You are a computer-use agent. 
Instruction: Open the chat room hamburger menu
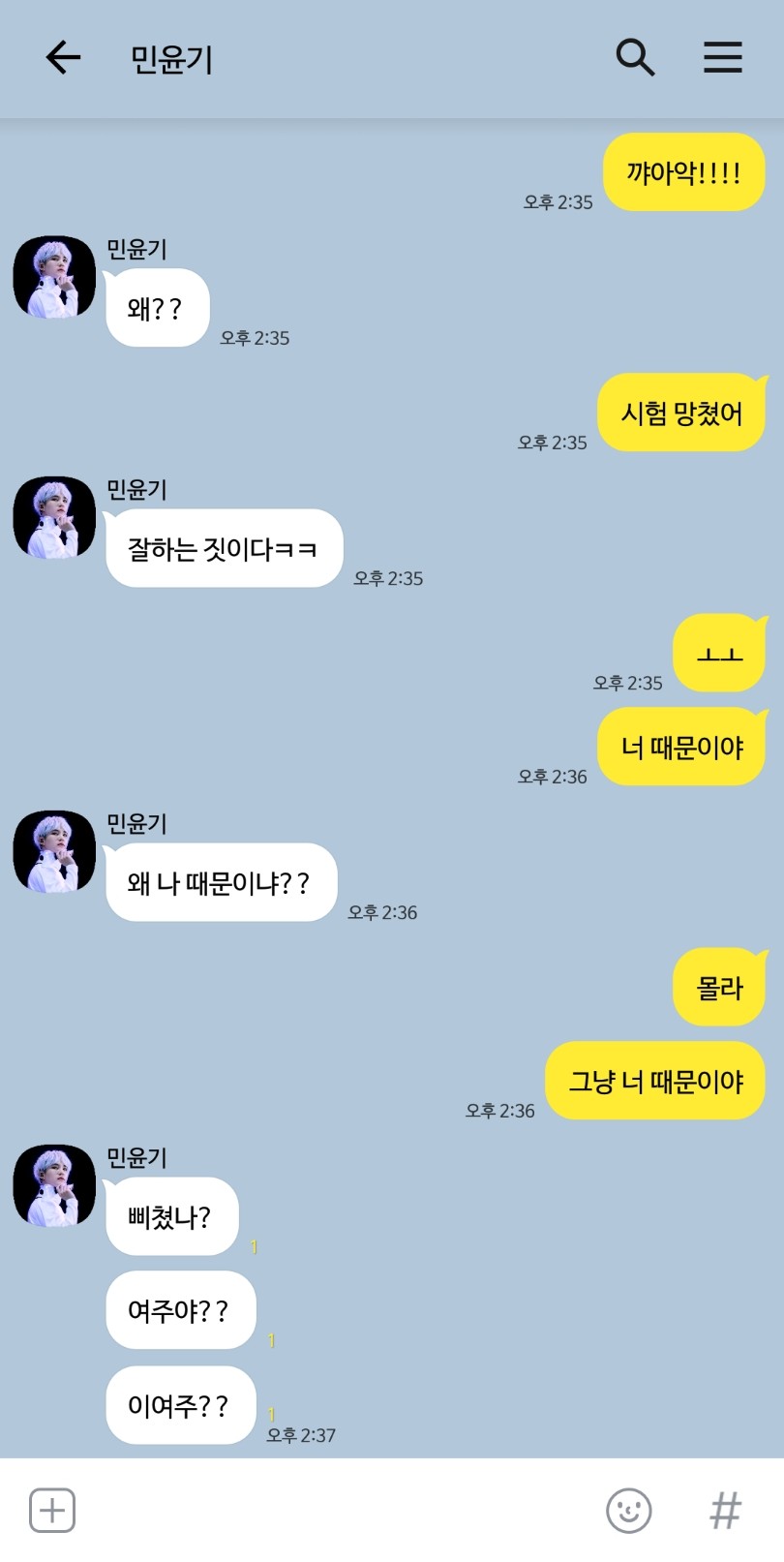coord(722,58)
